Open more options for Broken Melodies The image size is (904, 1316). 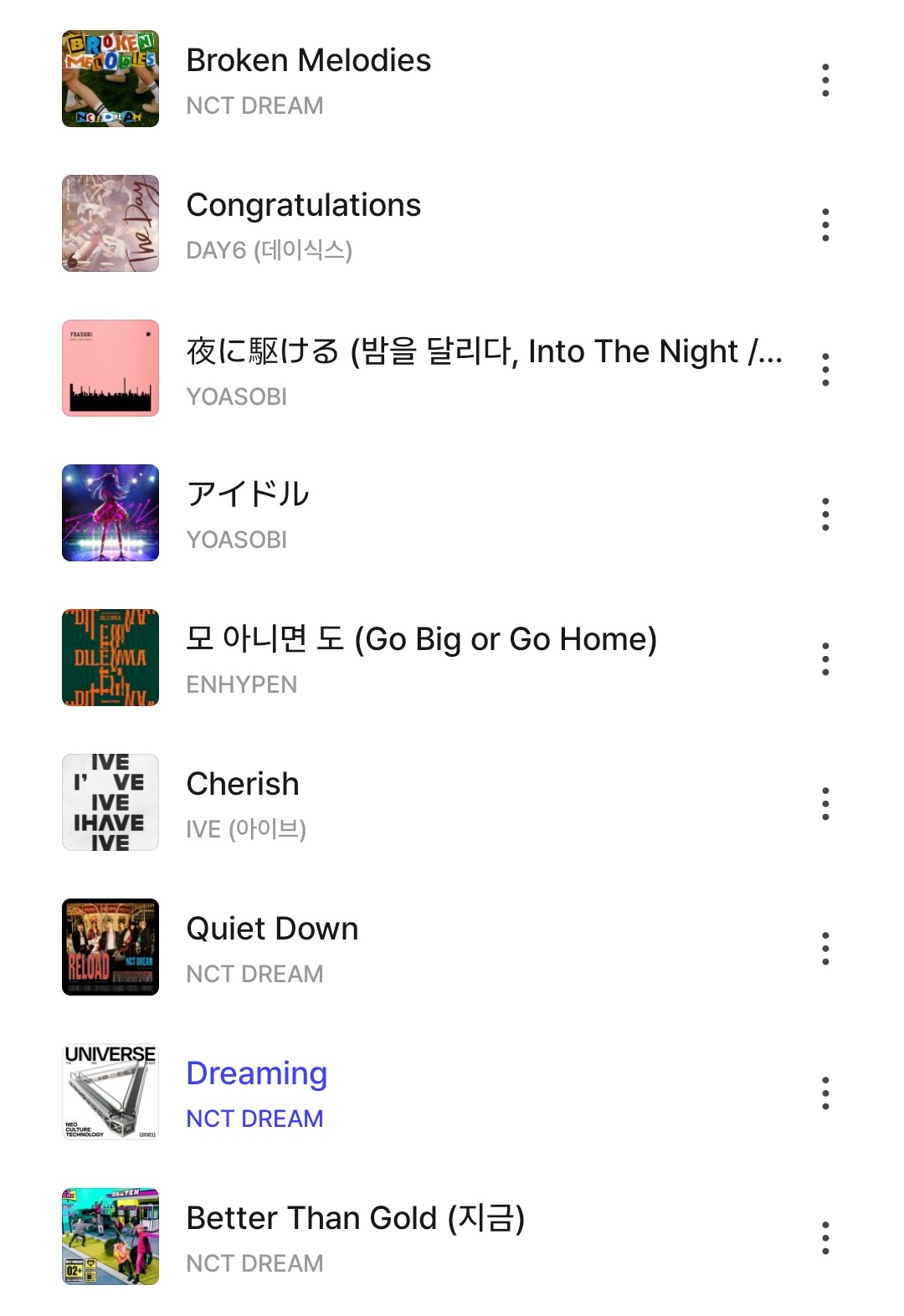(x=825, y=80)
